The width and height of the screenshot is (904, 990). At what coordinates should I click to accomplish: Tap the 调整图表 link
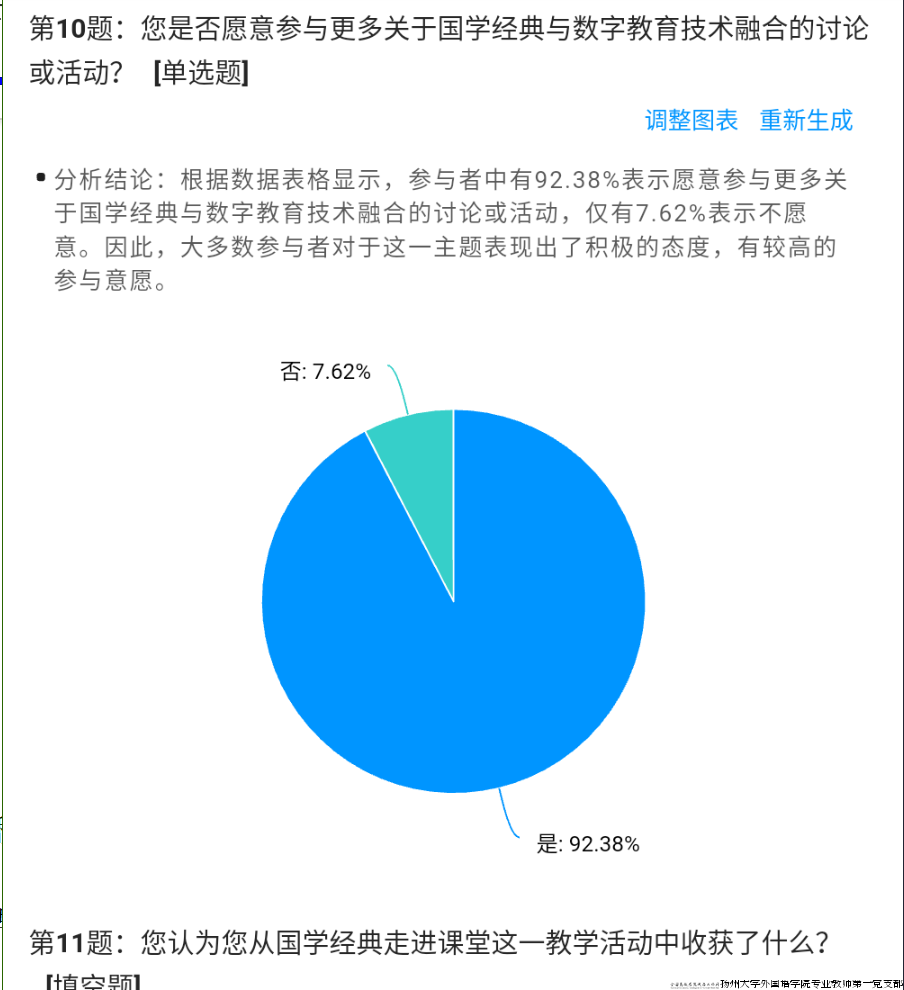(x=691, y=121)
